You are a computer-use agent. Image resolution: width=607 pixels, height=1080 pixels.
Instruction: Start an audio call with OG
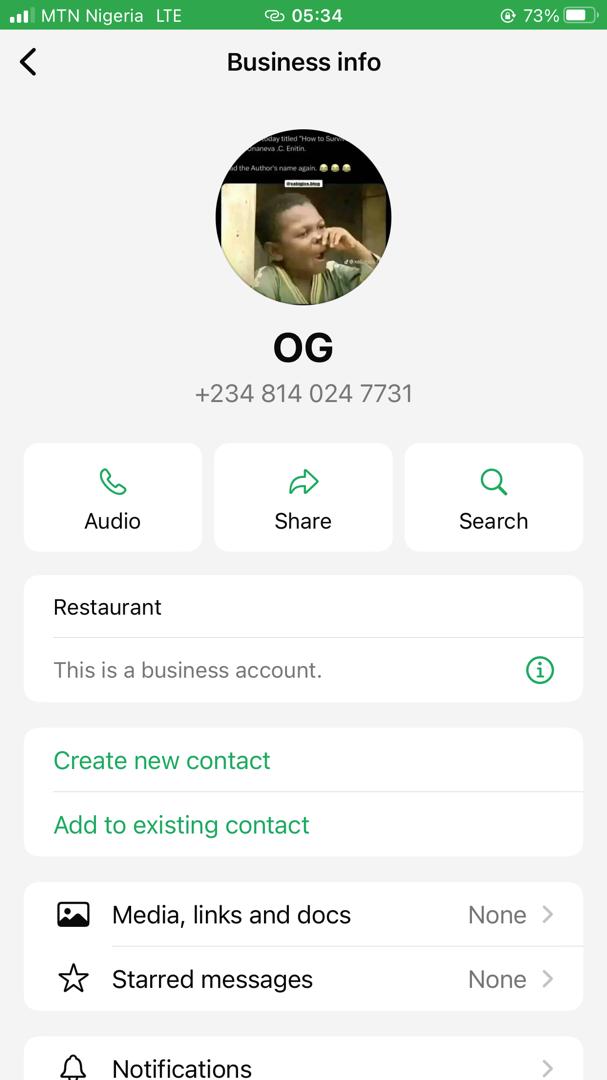pyautogui.click(x=113, y=497)
